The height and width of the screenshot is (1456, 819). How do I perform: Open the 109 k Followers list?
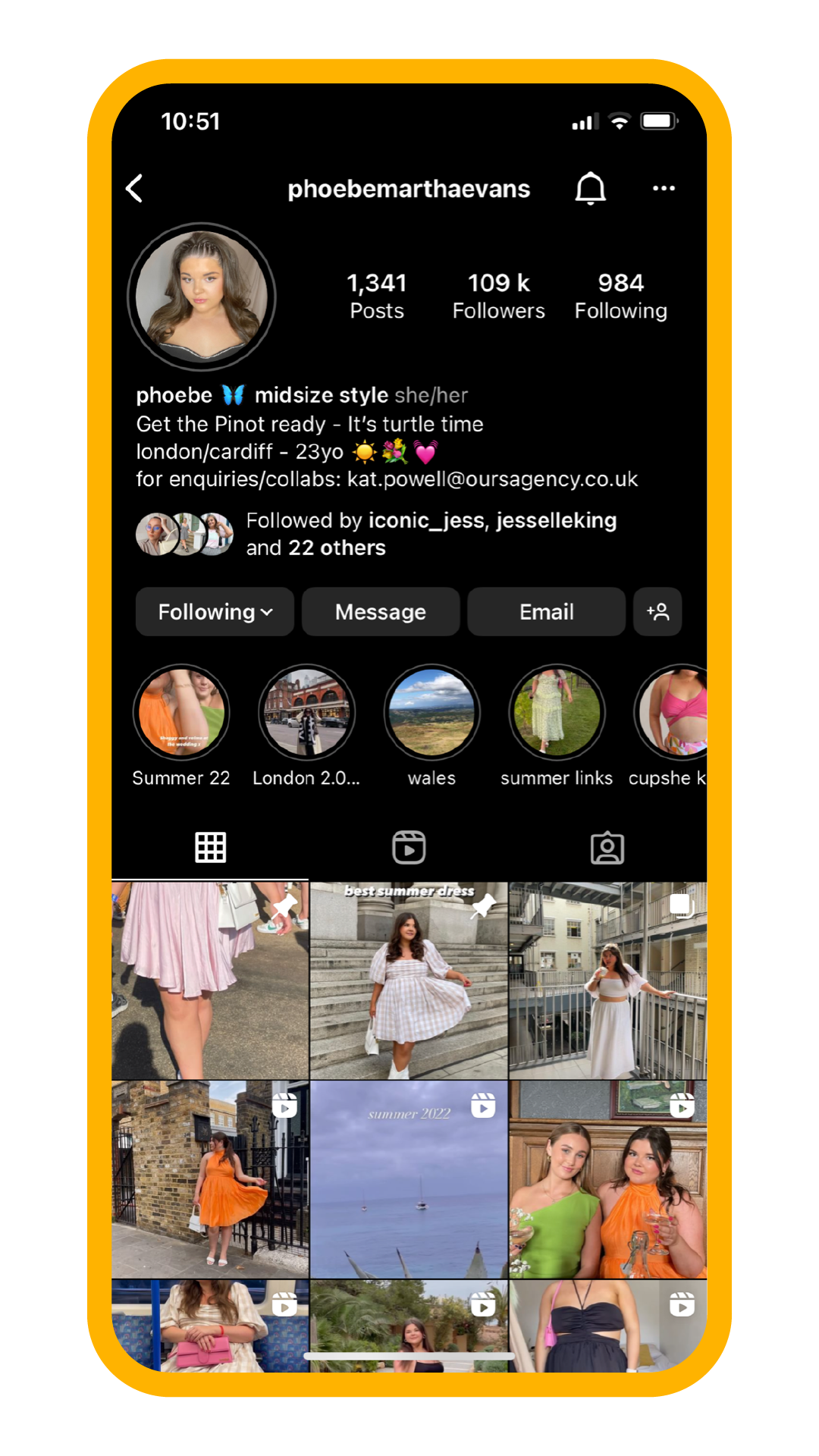click(498, 296)
